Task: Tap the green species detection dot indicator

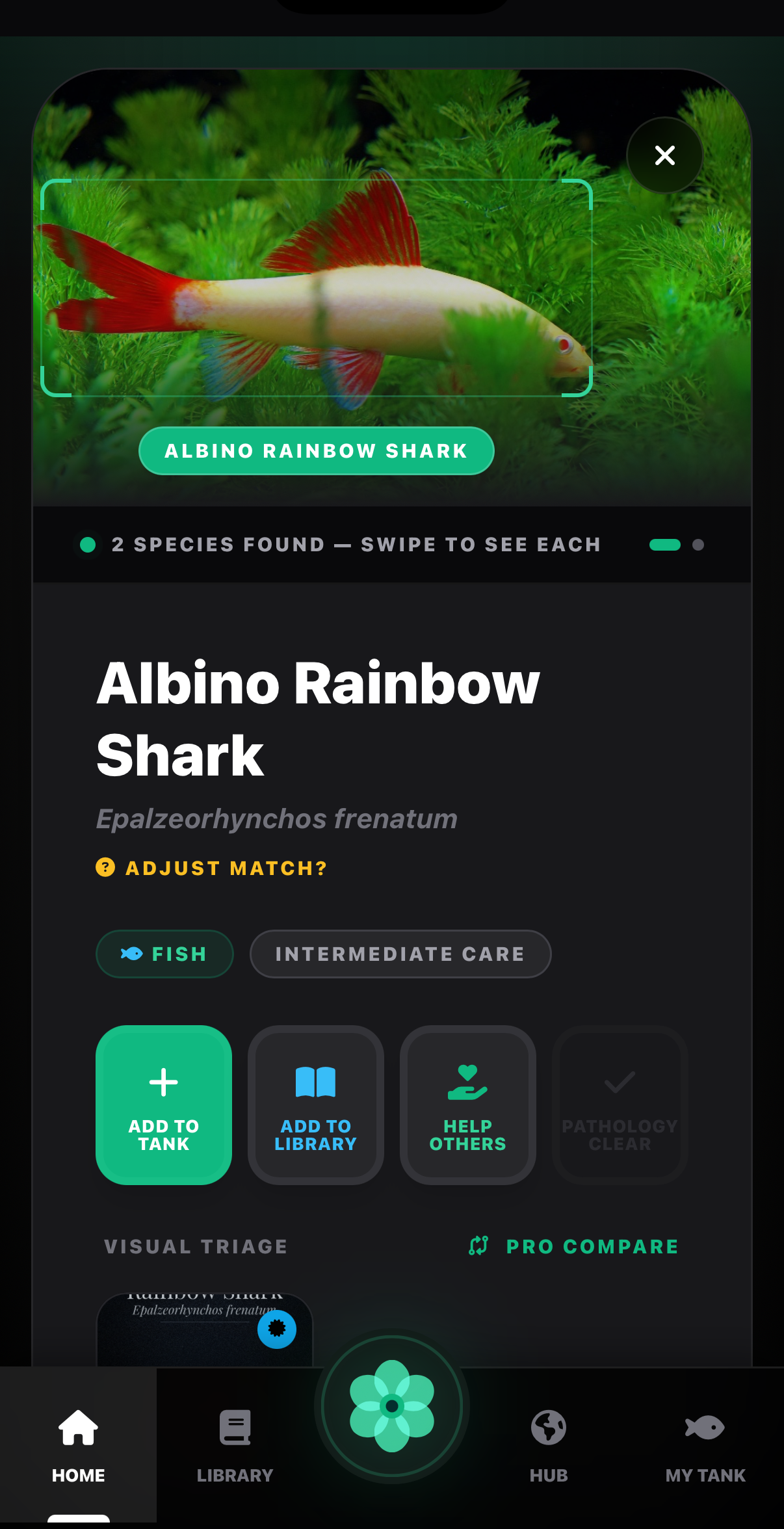Action: point(88,544)
